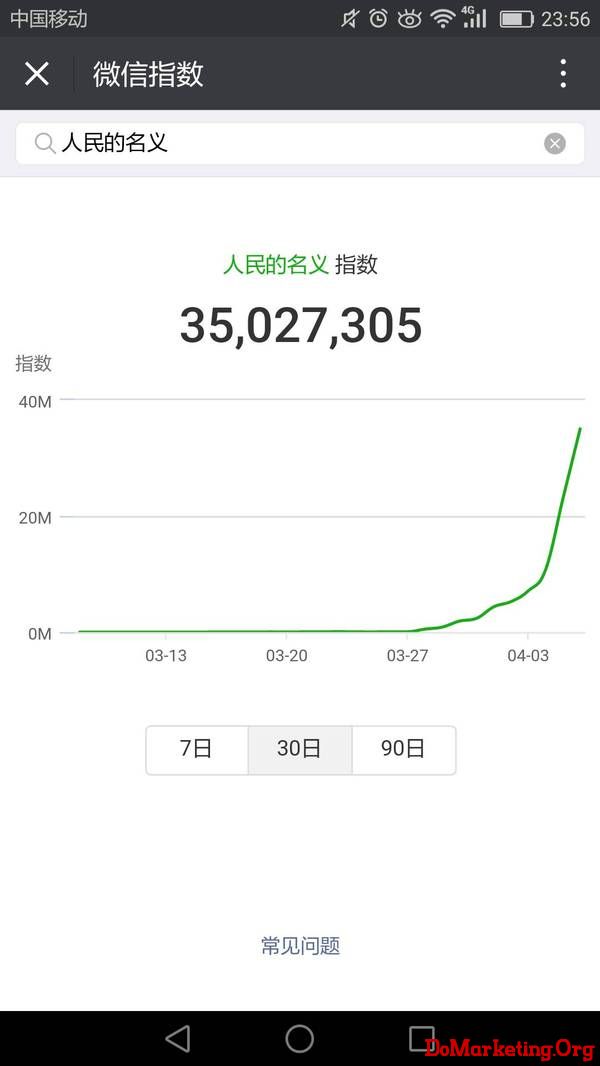Go to the home screen
Screen dimensions: 600x1066
pyautogui.click(x=300, y=1038)
